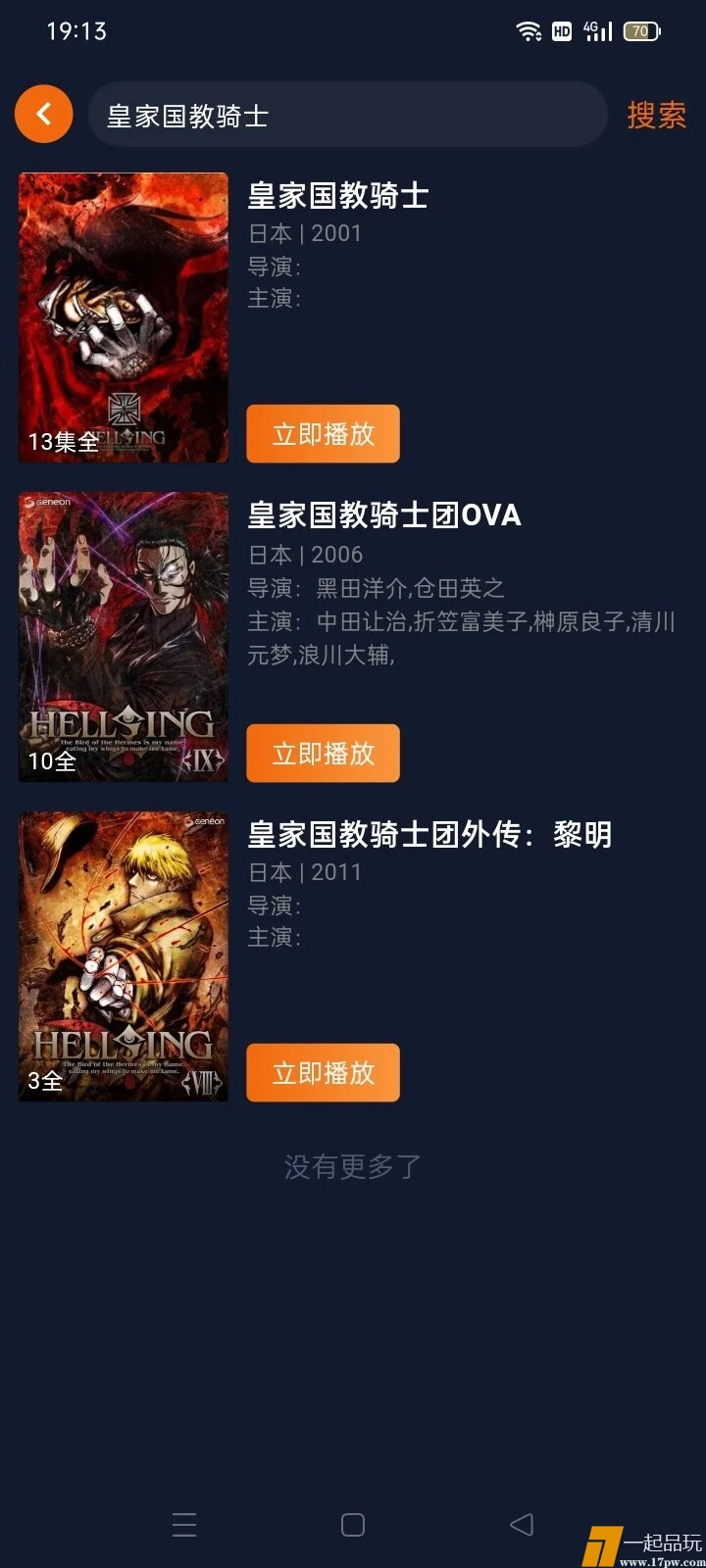Viewport: 706px width, 1568px height.
Task: Open the 皇家国教骑士团OVA 10全 poster
Action: (124, 637)
